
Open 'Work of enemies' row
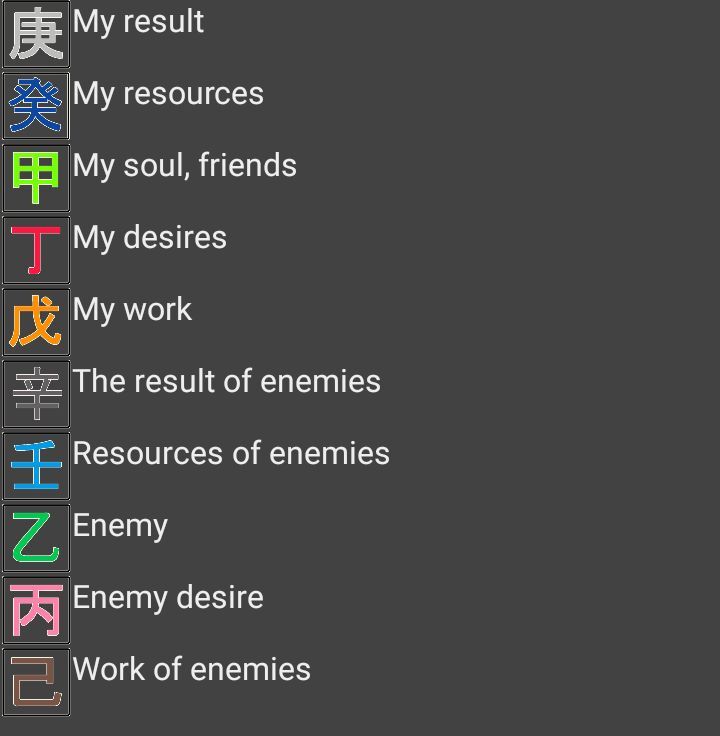[191, 670]
